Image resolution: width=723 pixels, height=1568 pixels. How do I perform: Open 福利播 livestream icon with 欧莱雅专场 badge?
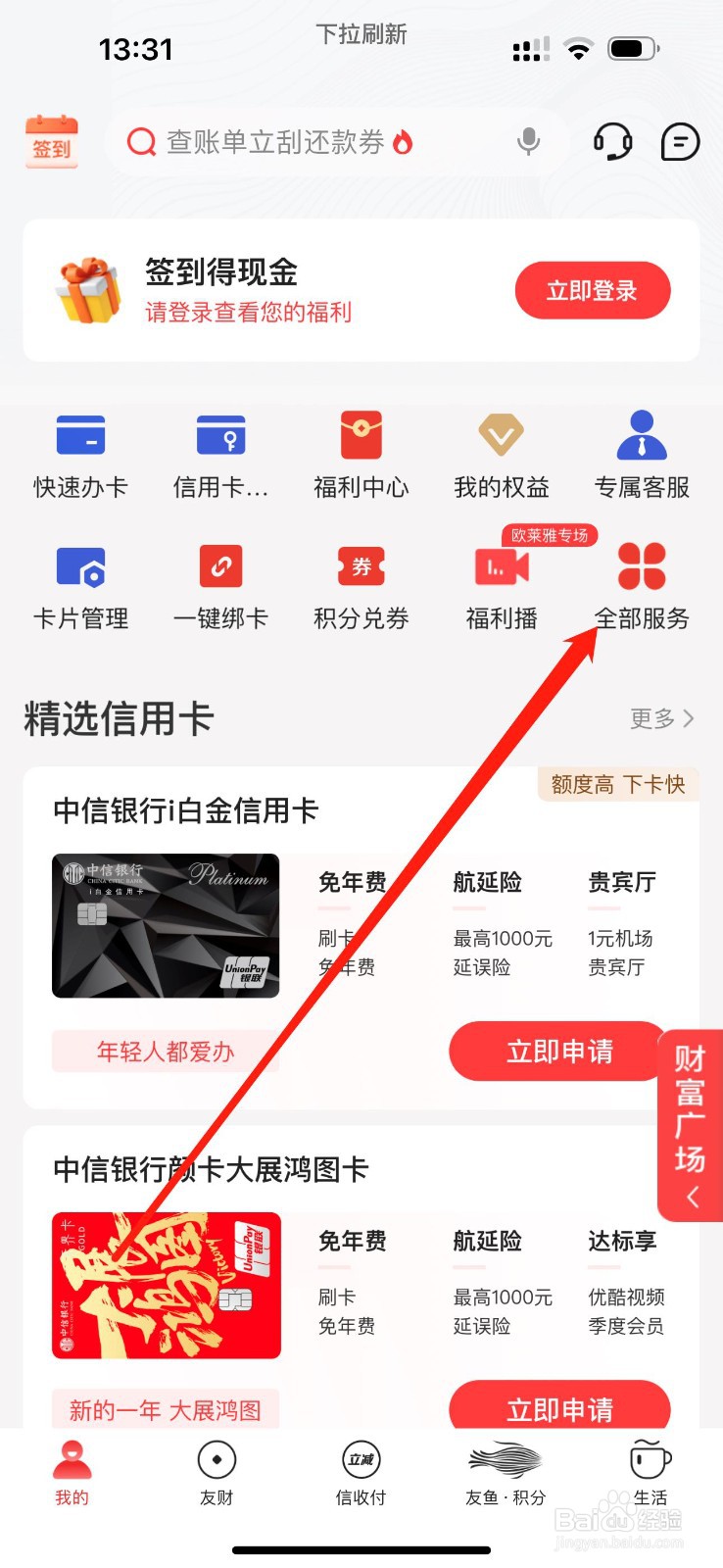tap(501, 586)
